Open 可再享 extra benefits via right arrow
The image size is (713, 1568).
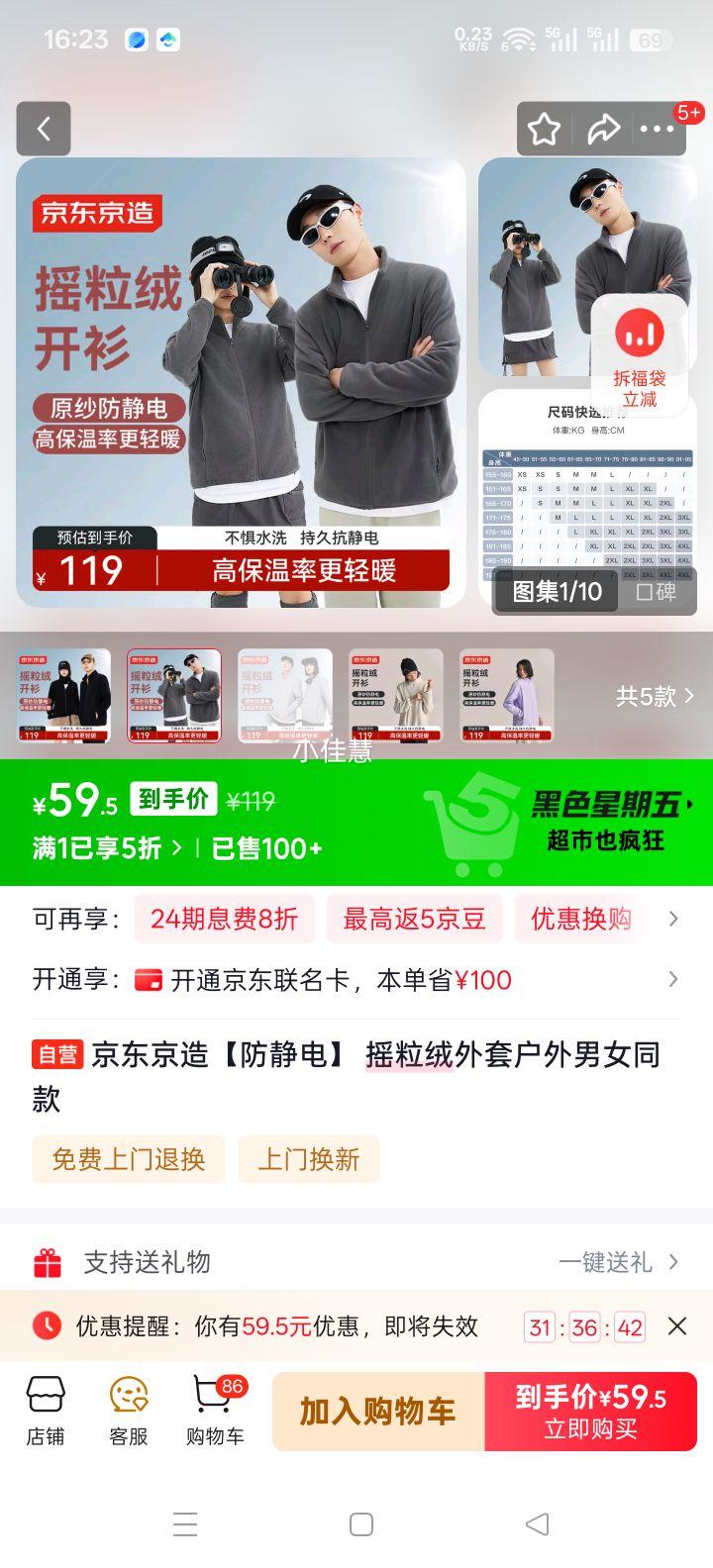click(674, 919)
